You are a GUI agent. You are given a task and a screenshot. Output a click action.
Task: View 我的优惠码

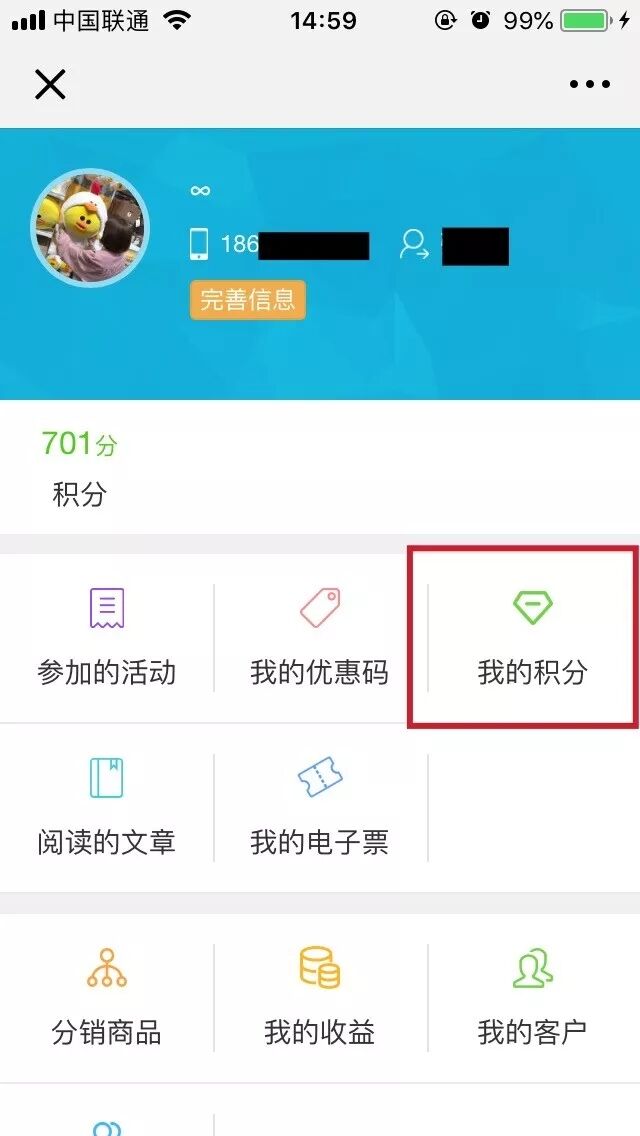click(319, 638)
